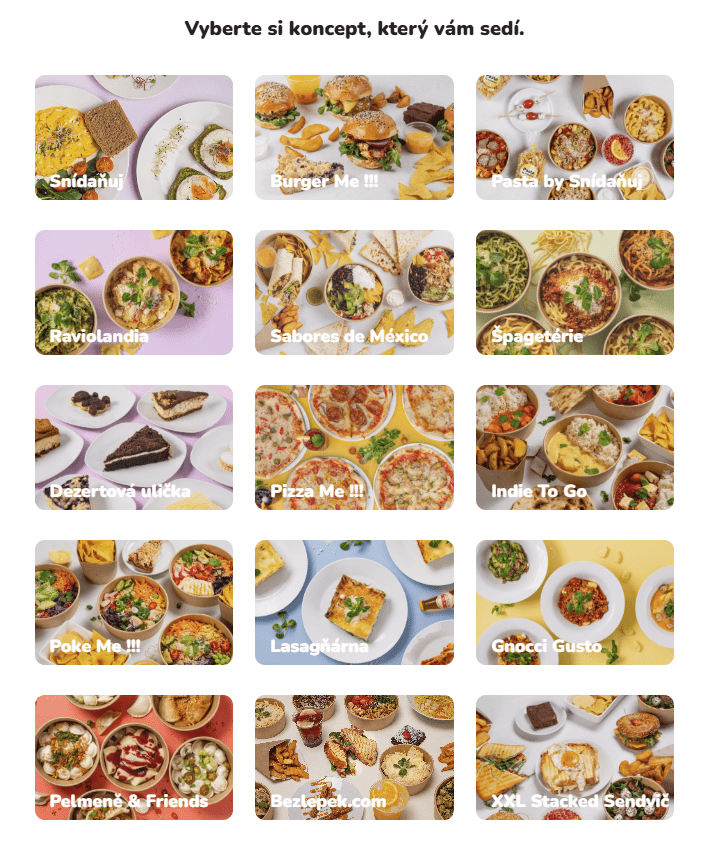Open the Lasagňárna concept card
The image size is (705, 845).
click(354, 603)
